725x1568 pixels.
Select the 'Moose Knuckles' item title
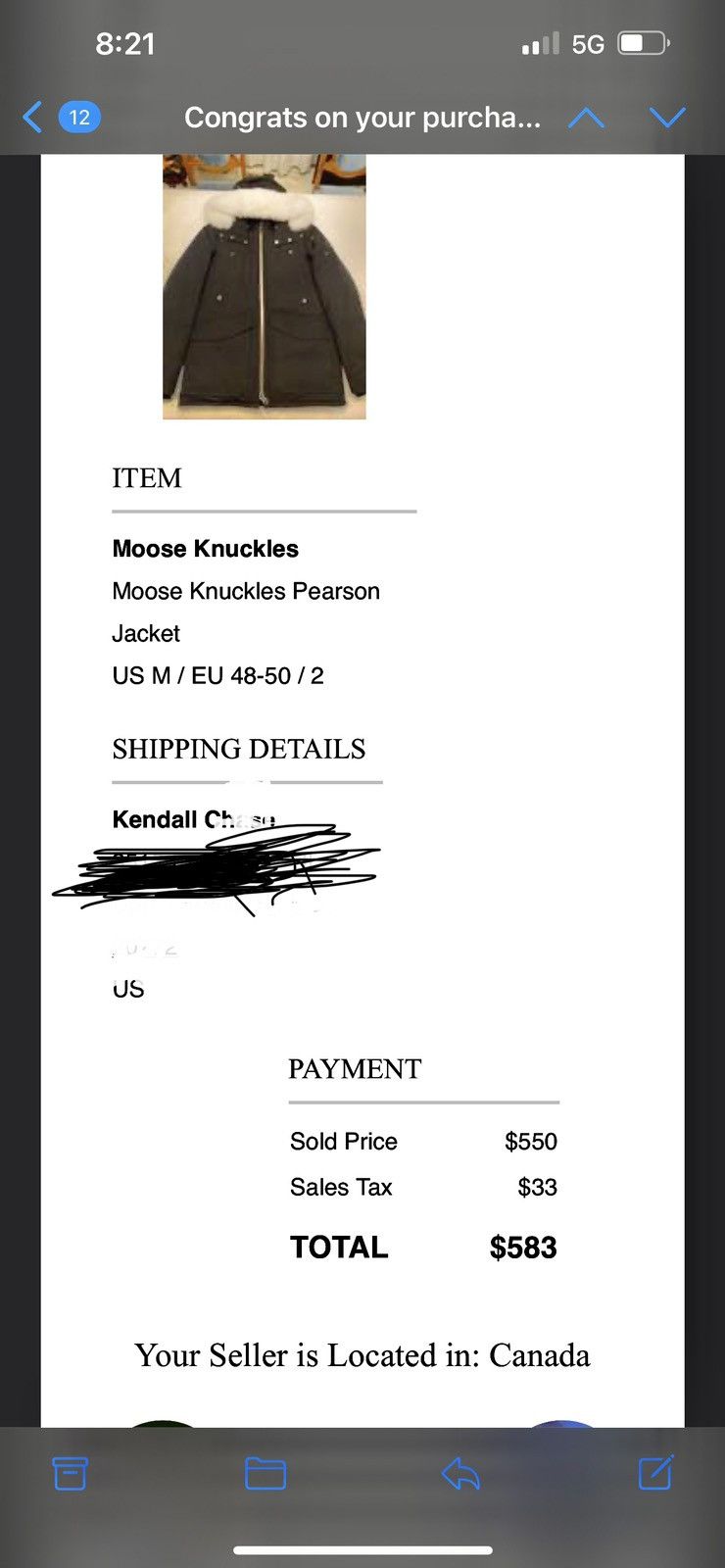(x=205, y=549)
